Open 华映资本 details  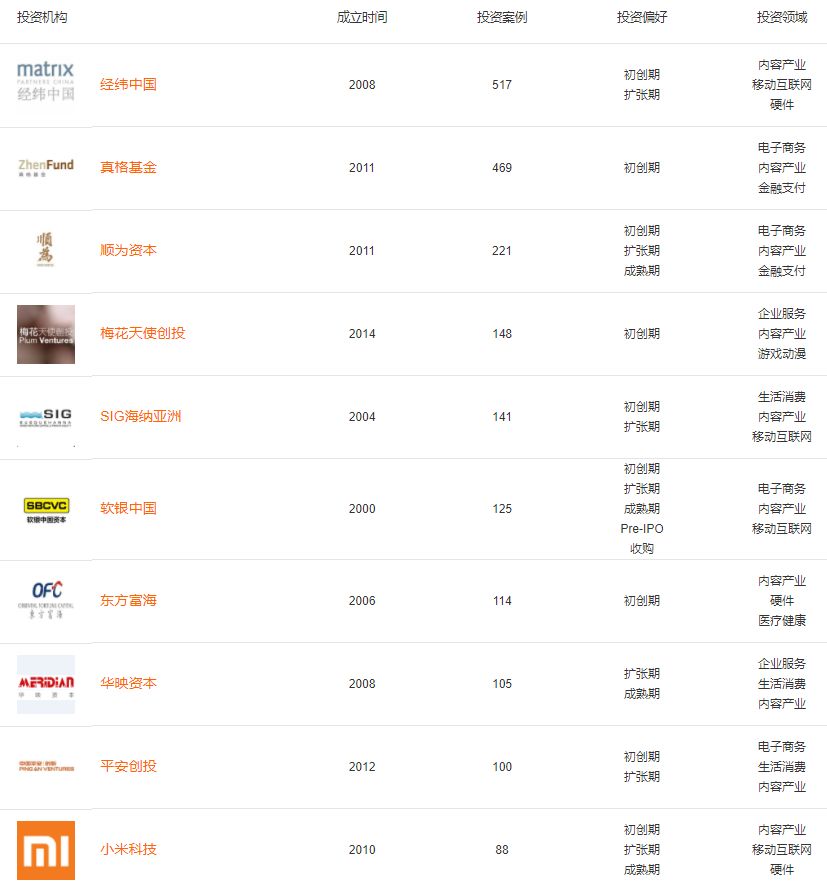tap(128, 684)
